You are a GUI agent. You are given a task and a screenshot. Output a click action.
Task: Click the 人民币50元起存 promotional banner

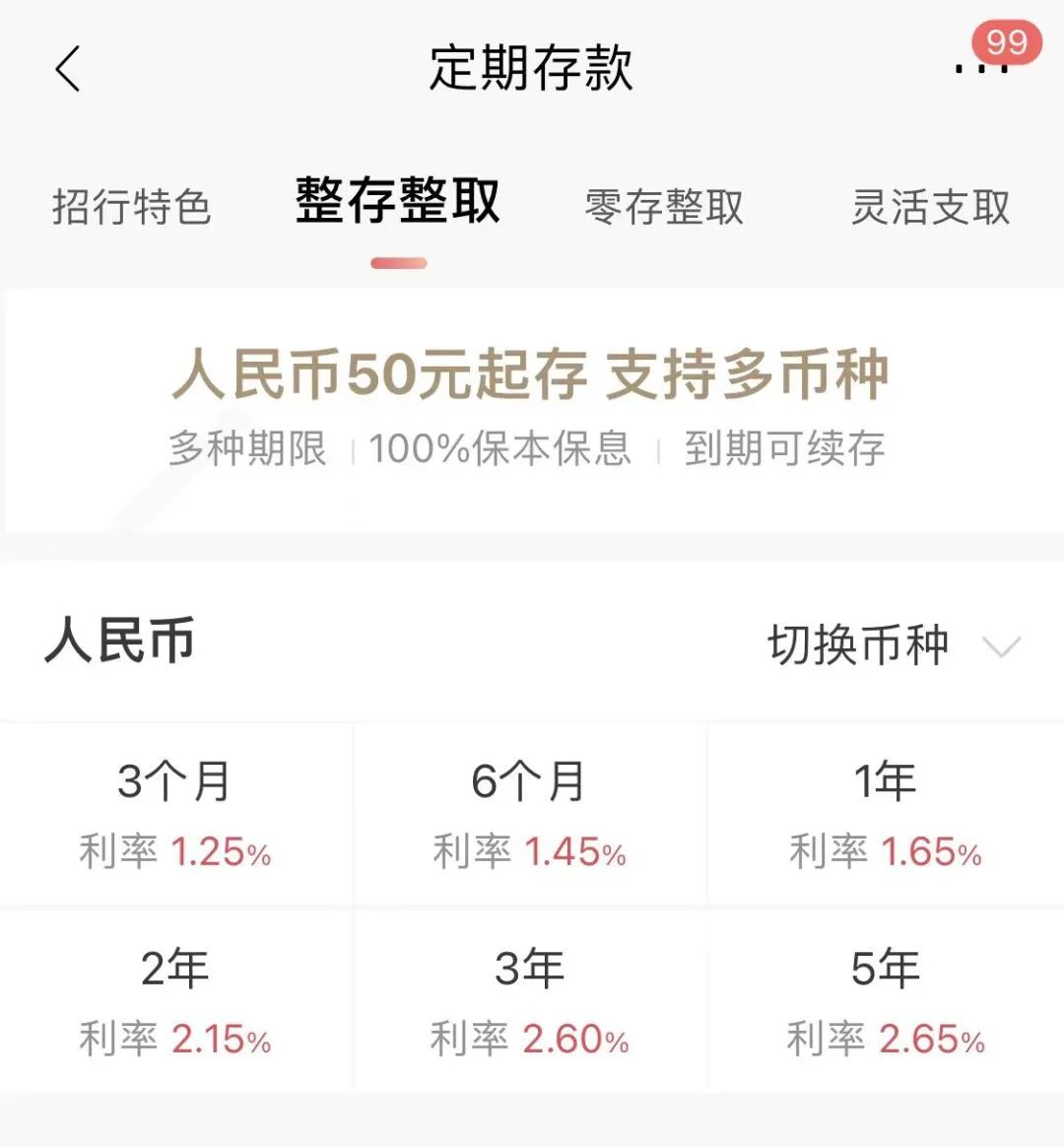tap(532, 375)
